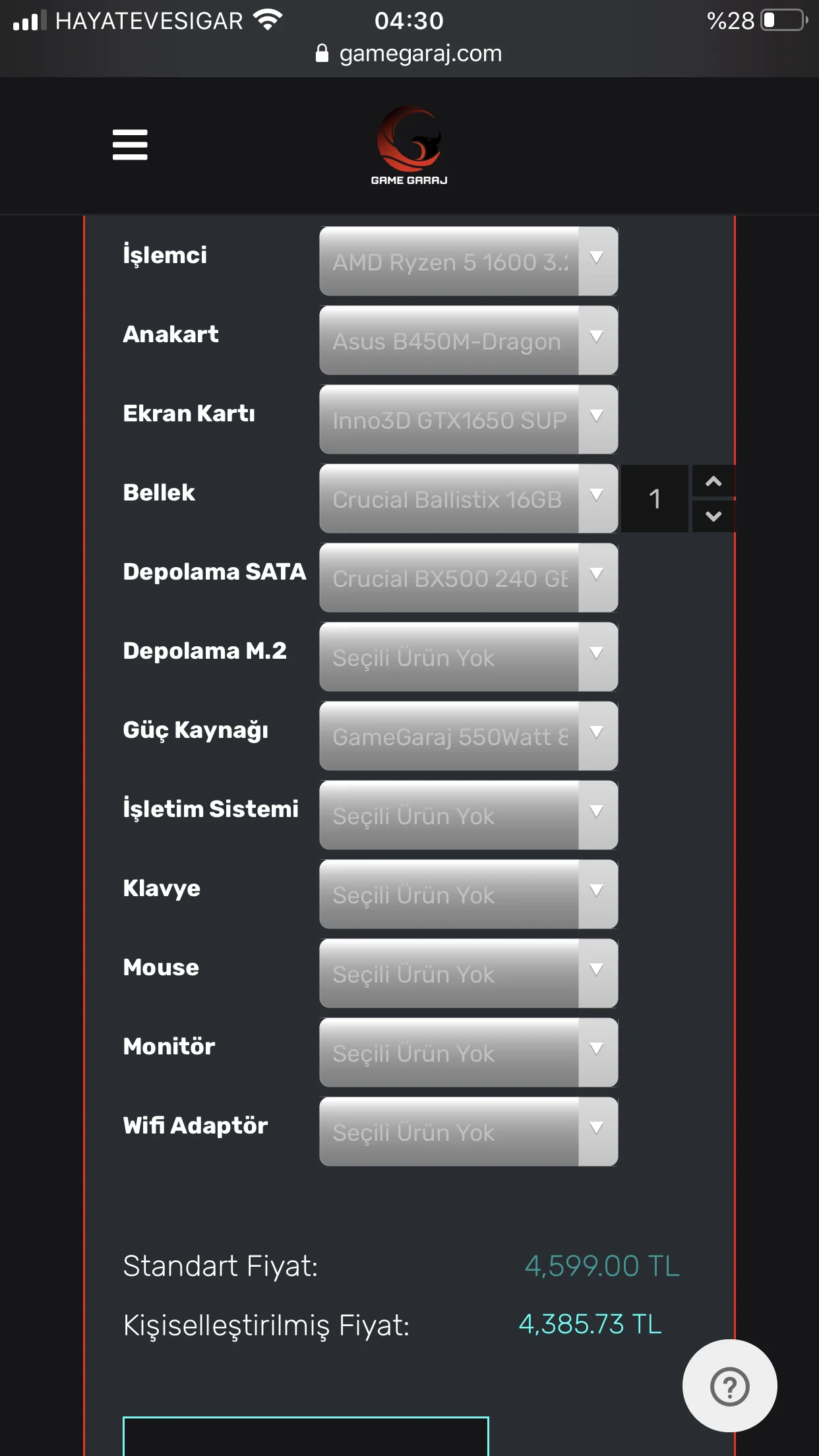
Task: Open the hamburger menu
Action: (130, 144)
